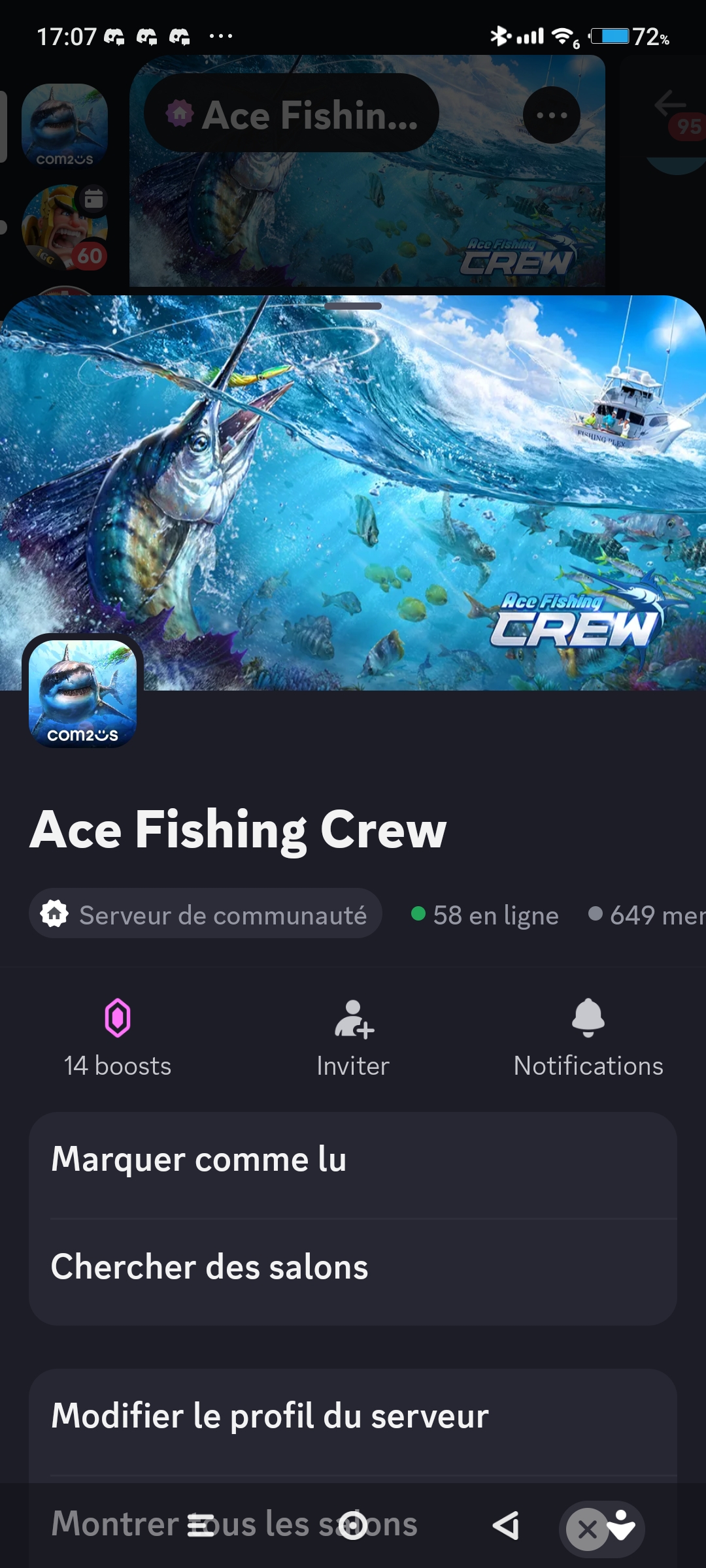The image size is (706, 1568).
Task: Select Marquer comme lu
Action: 353,1160
